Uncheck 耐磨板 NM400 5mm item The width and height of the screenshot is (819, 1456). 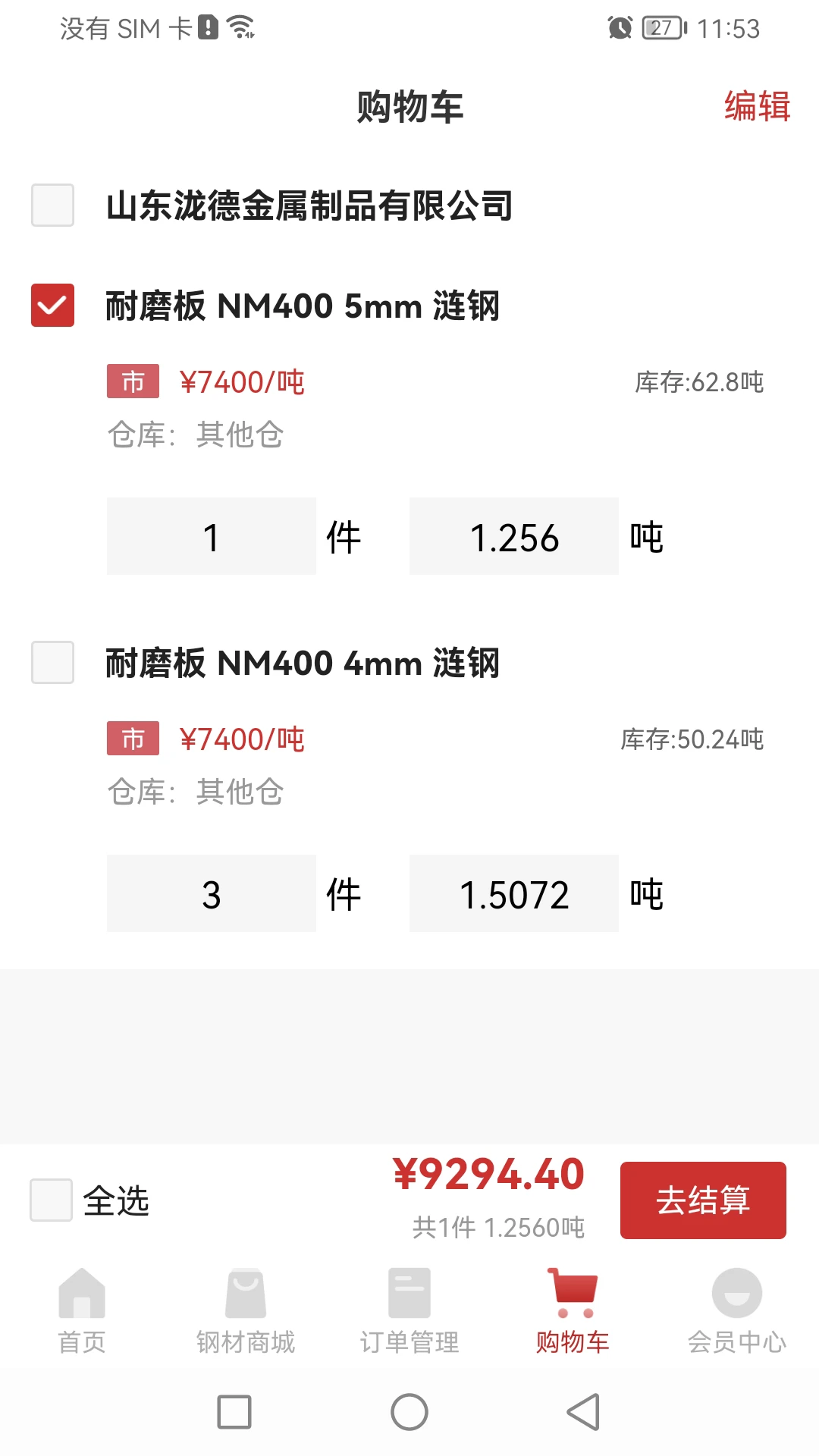pos(52,306)
